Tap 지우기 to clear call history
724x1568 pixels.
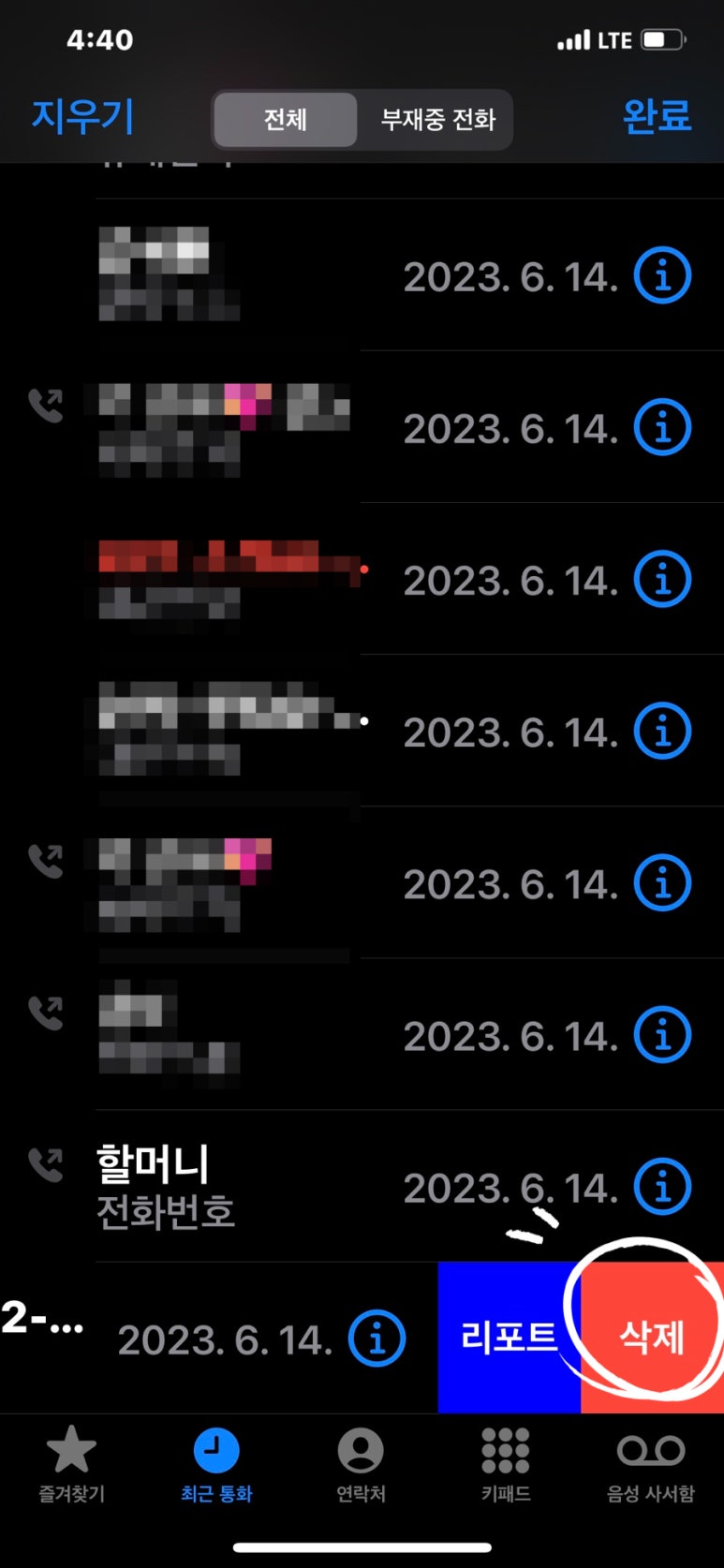(83, 117)
